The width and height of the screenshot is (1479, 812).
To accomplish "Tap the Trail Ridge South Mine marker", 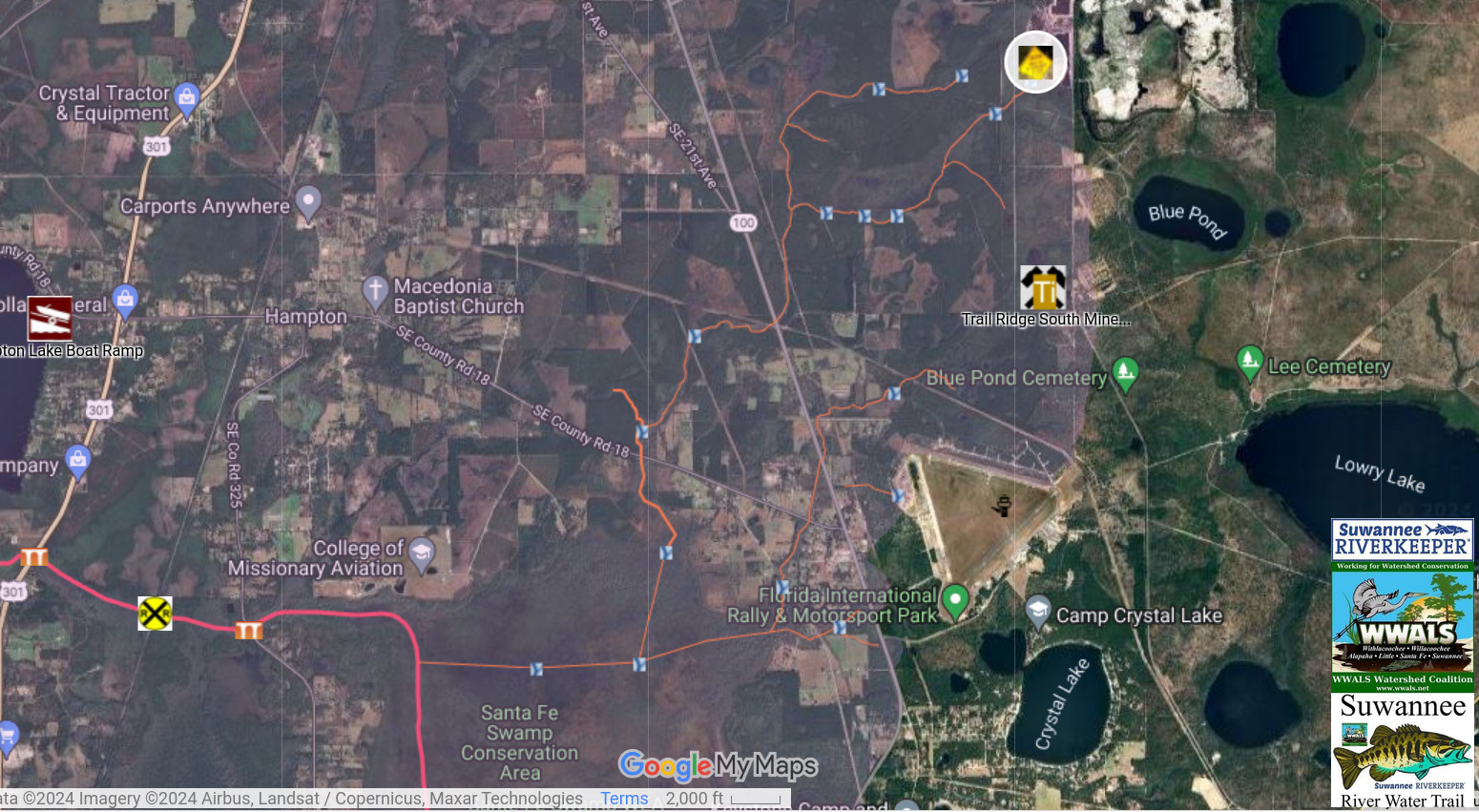I will [x=1043, y=287].
